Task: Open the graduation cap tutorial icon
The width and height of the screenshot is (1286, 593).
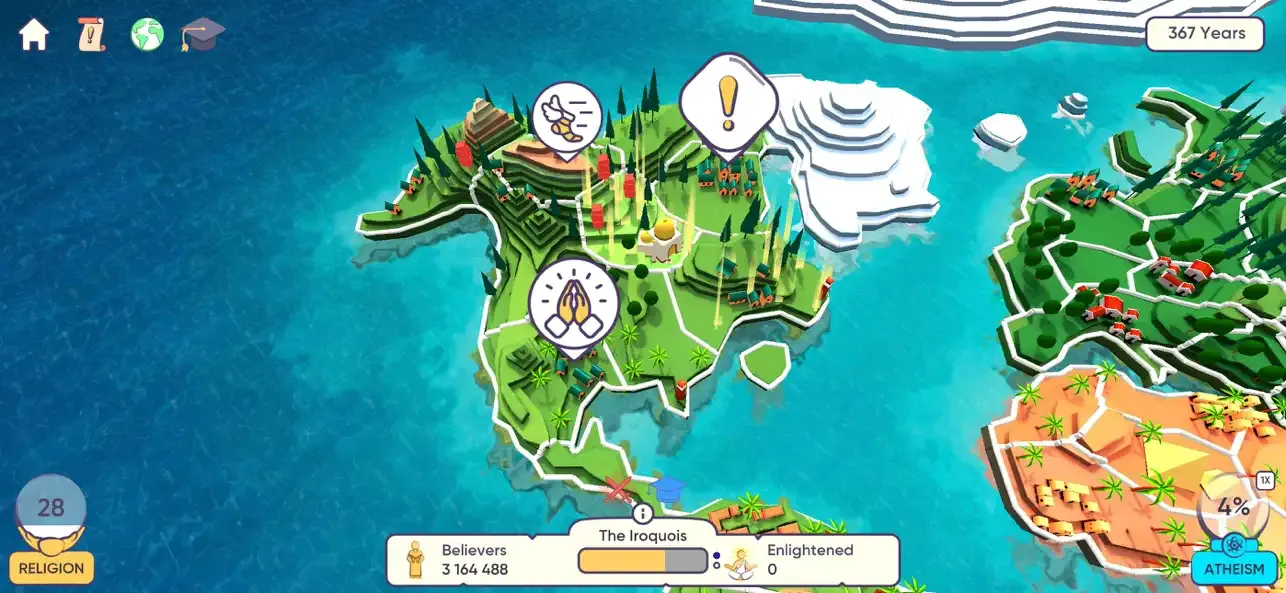Action: pyautogui.click(x=203, y=35)
